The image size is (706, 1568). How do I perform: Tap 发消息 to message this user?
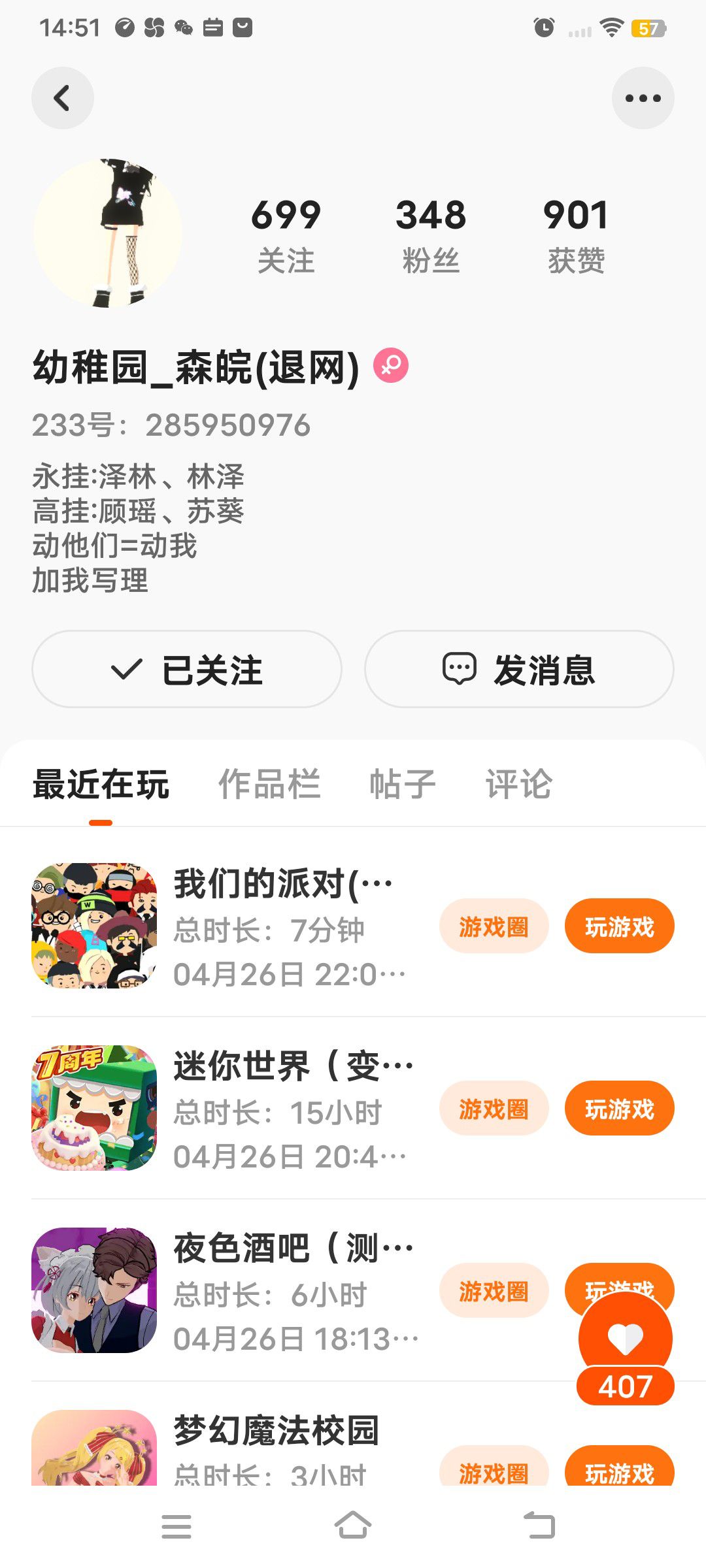[519, 669]
